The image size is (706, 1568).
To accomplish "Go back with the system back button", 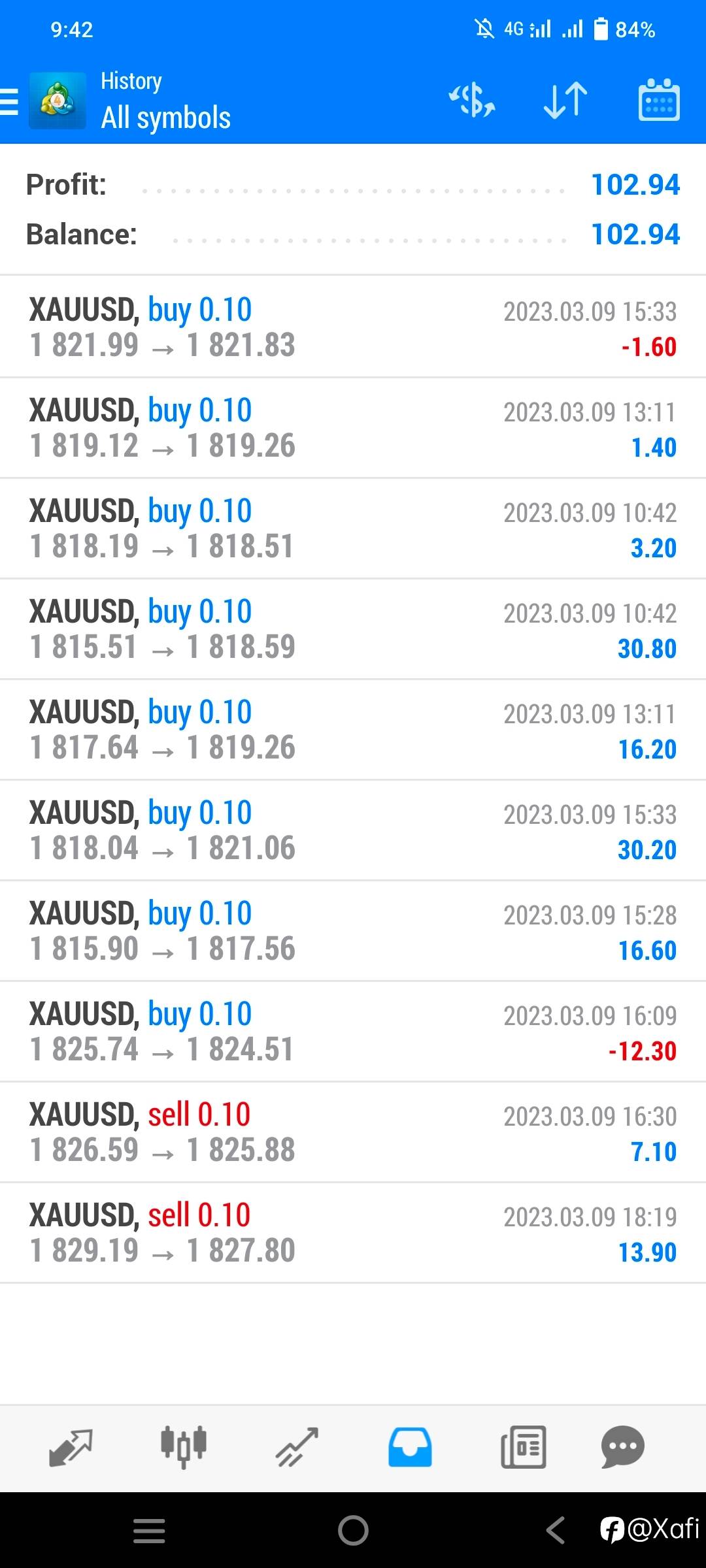I will 556,1530.
